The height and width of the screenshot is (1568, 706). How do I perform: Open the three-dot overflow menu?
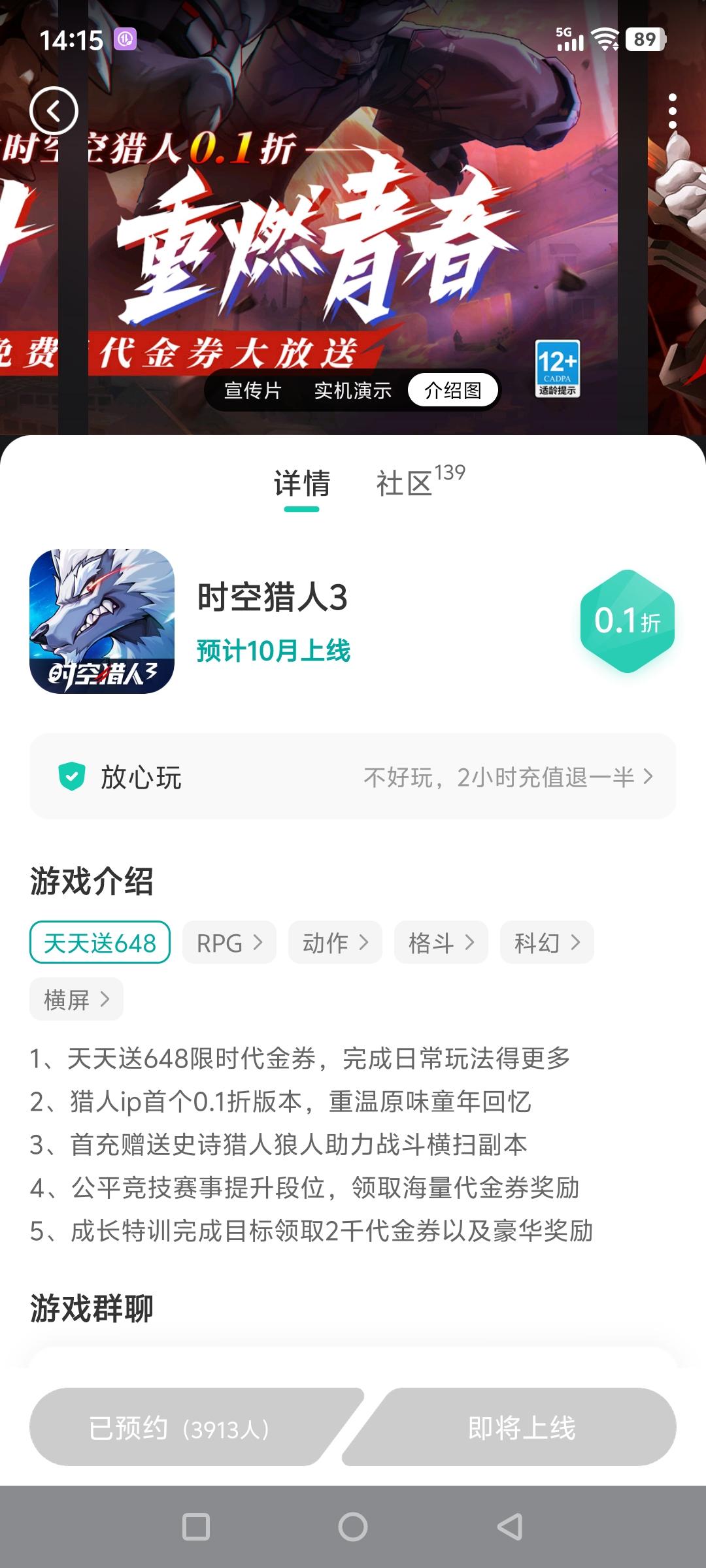(x=672, y=111)
